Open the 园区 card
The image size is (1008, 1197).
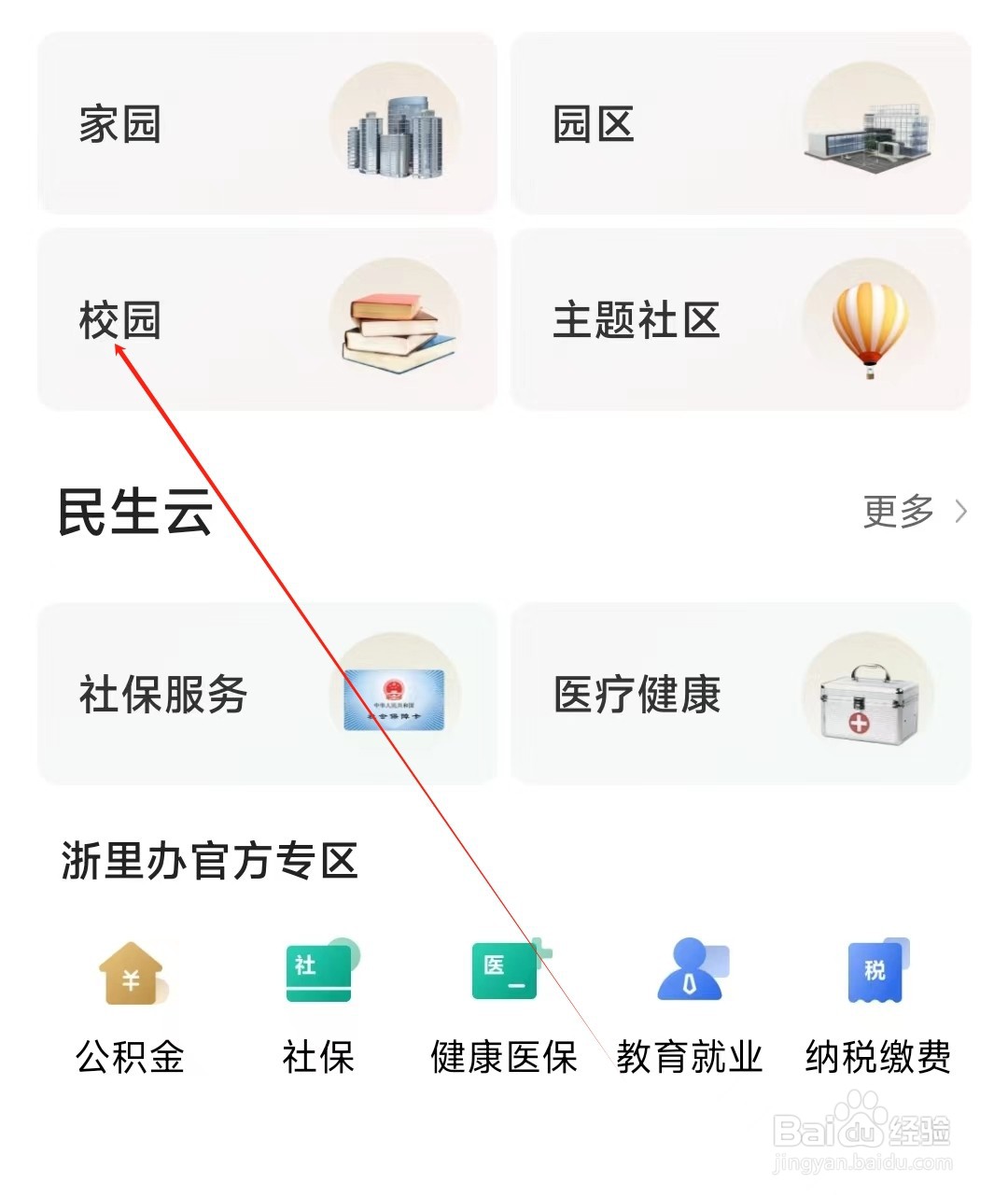(x=740, y=124)
